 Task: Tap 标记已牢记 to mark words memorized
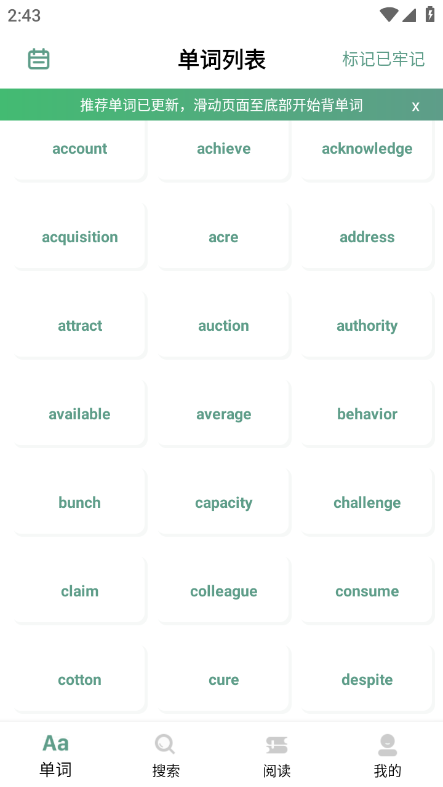pyautogui.click(x=383, y=59)
